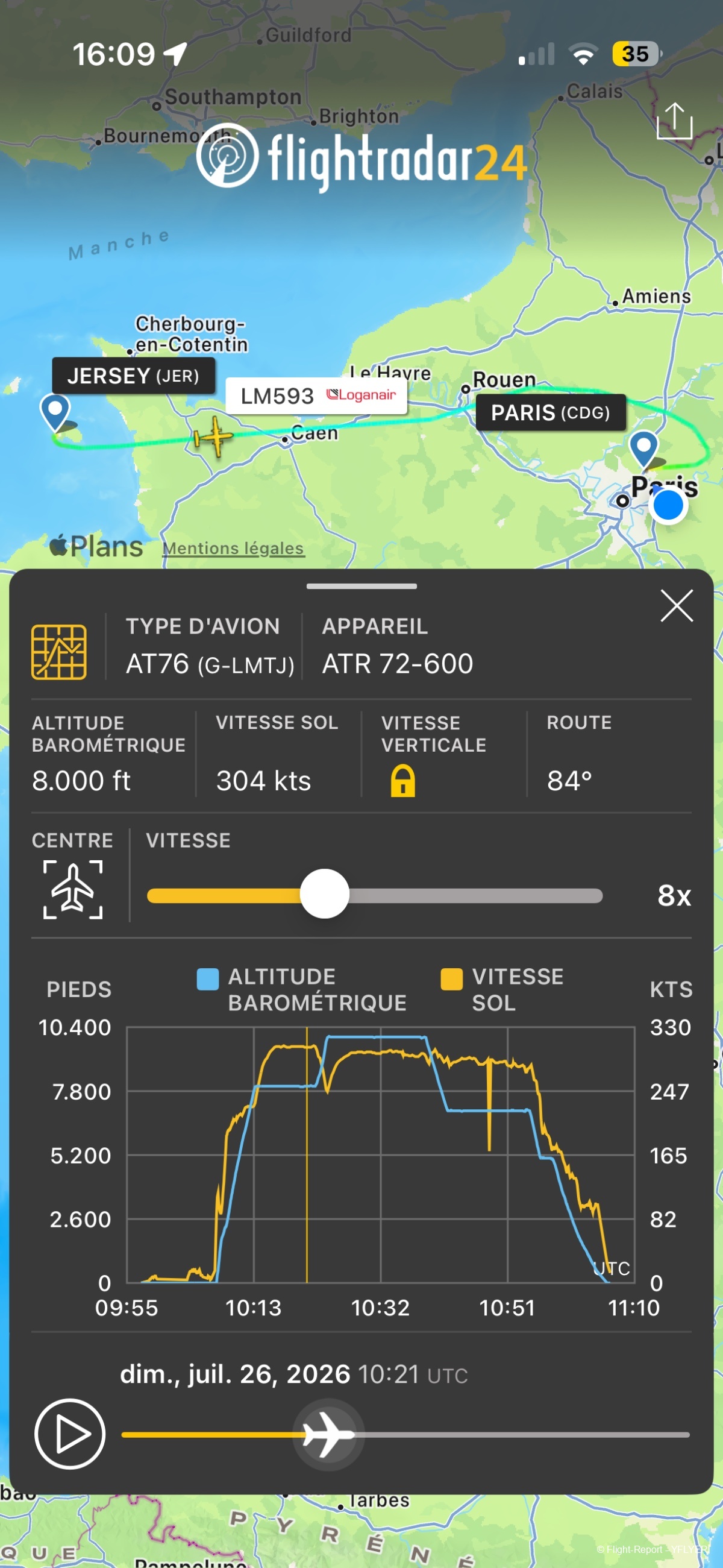723x1568 pixels.
Task: Tap the airplane marker on the timeline
Action: 328,1434
